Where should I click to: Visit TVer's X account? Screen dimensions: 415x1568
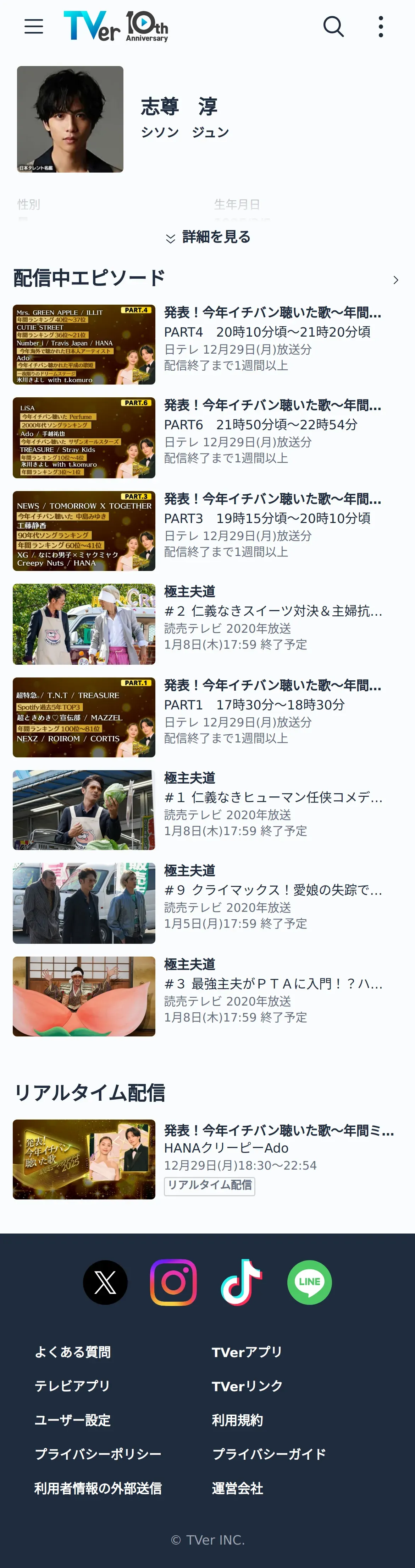105,1282
